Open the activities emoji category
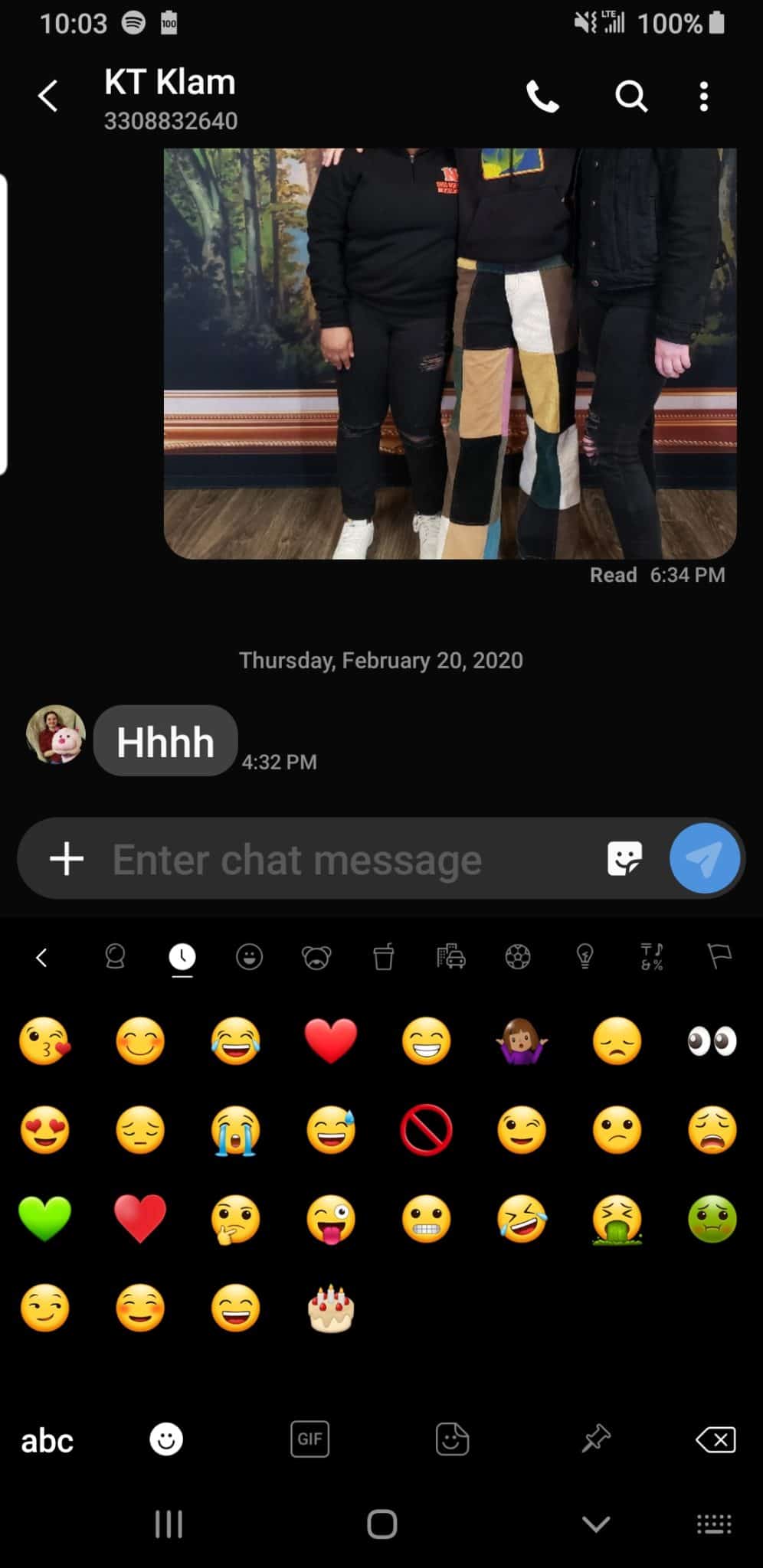 (x=519, y=957)
